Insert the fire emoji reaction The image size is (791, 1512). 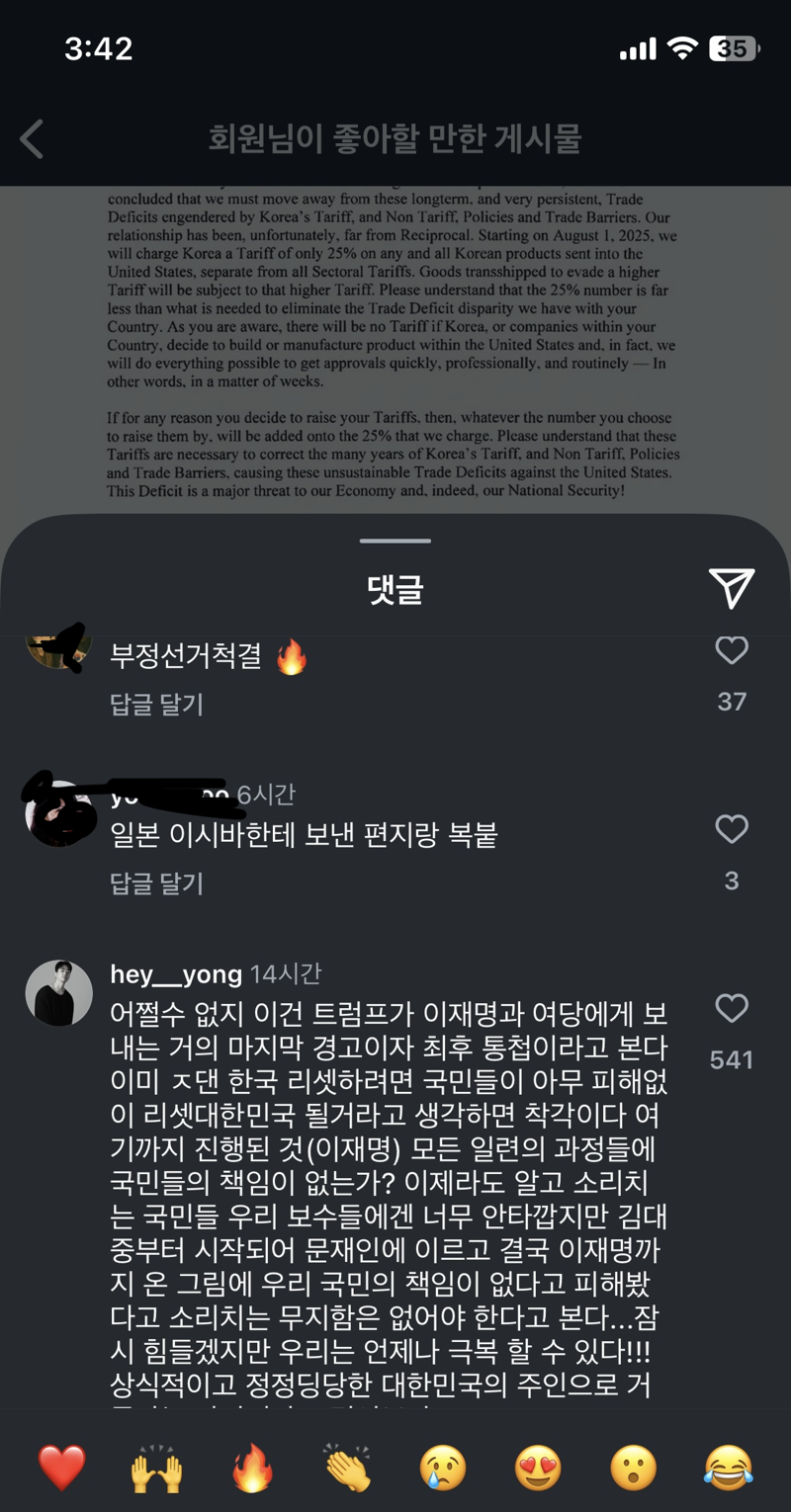click(x=252, y=1468)
